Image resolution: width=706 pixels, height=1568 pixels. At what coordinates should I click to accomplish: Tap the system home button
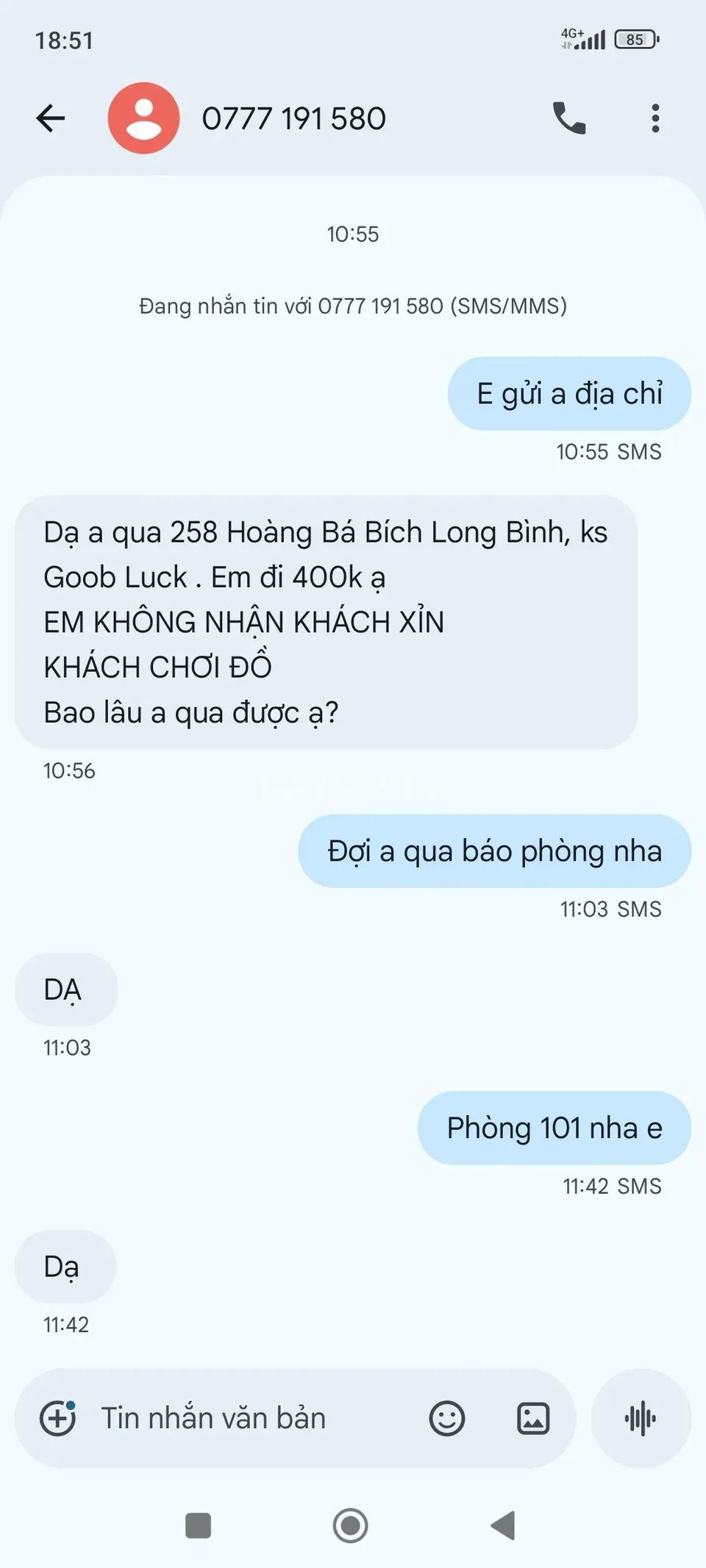coord(351,1525)
